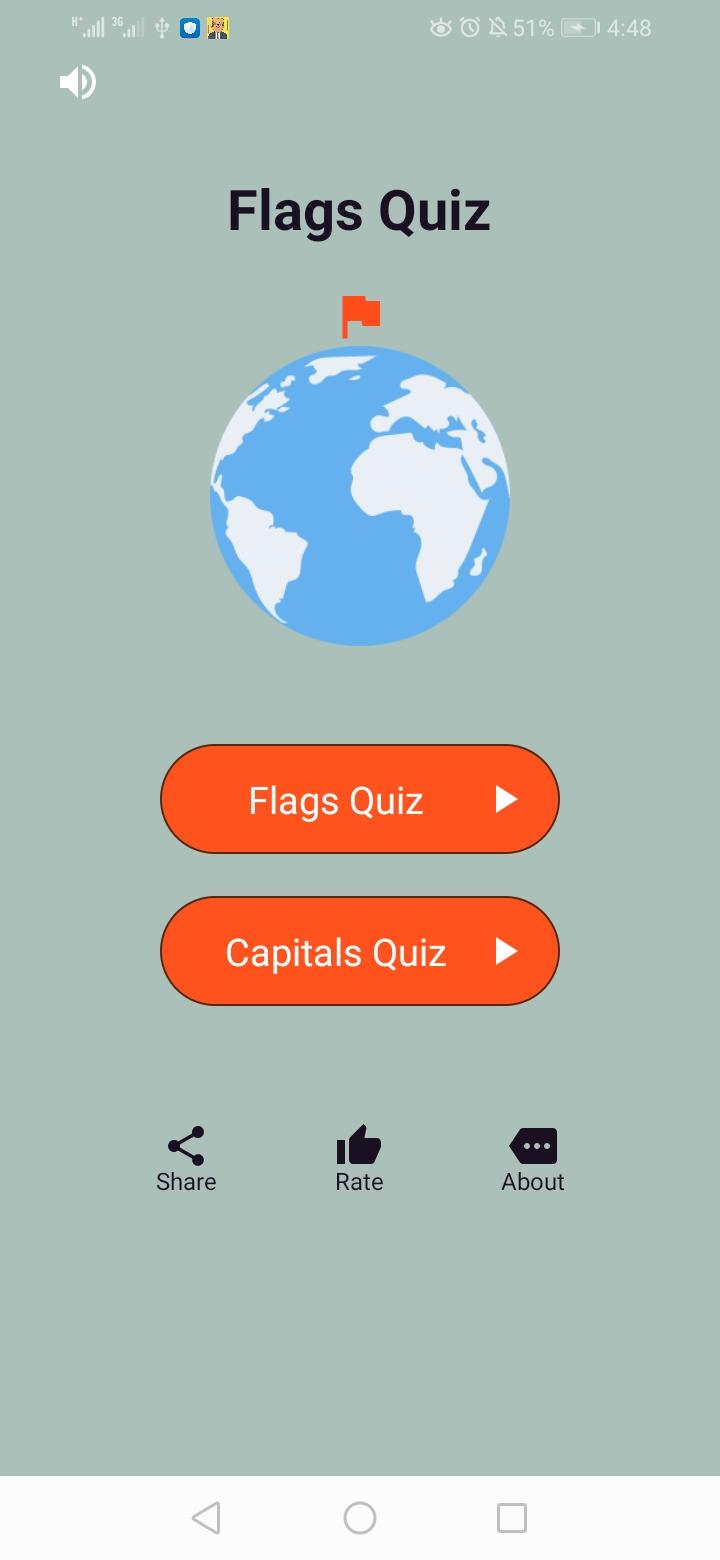
Task: Open the About section
Action: [x=533, y=1159]
